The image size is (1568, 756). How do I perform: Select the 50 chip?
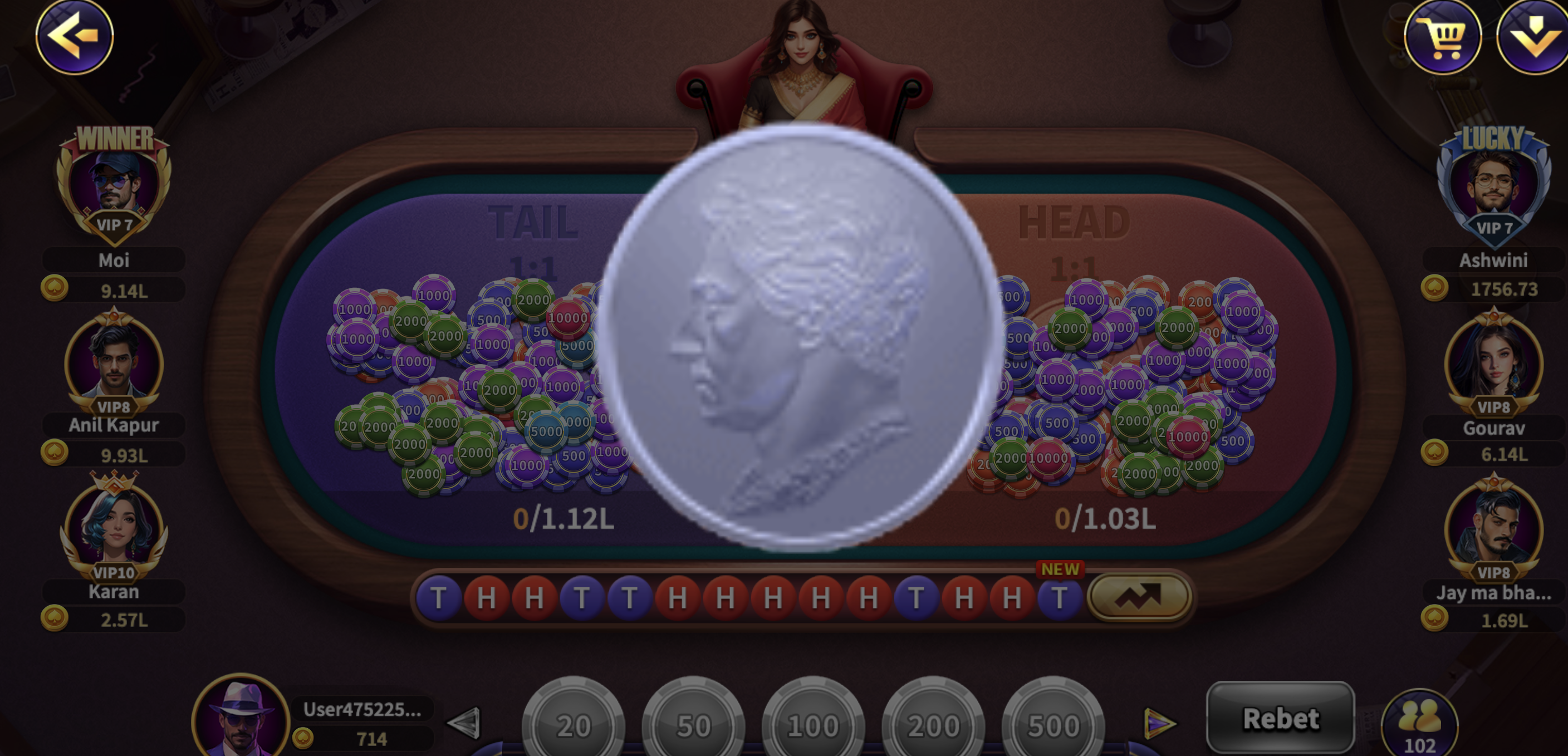click(x=693, y=724)
